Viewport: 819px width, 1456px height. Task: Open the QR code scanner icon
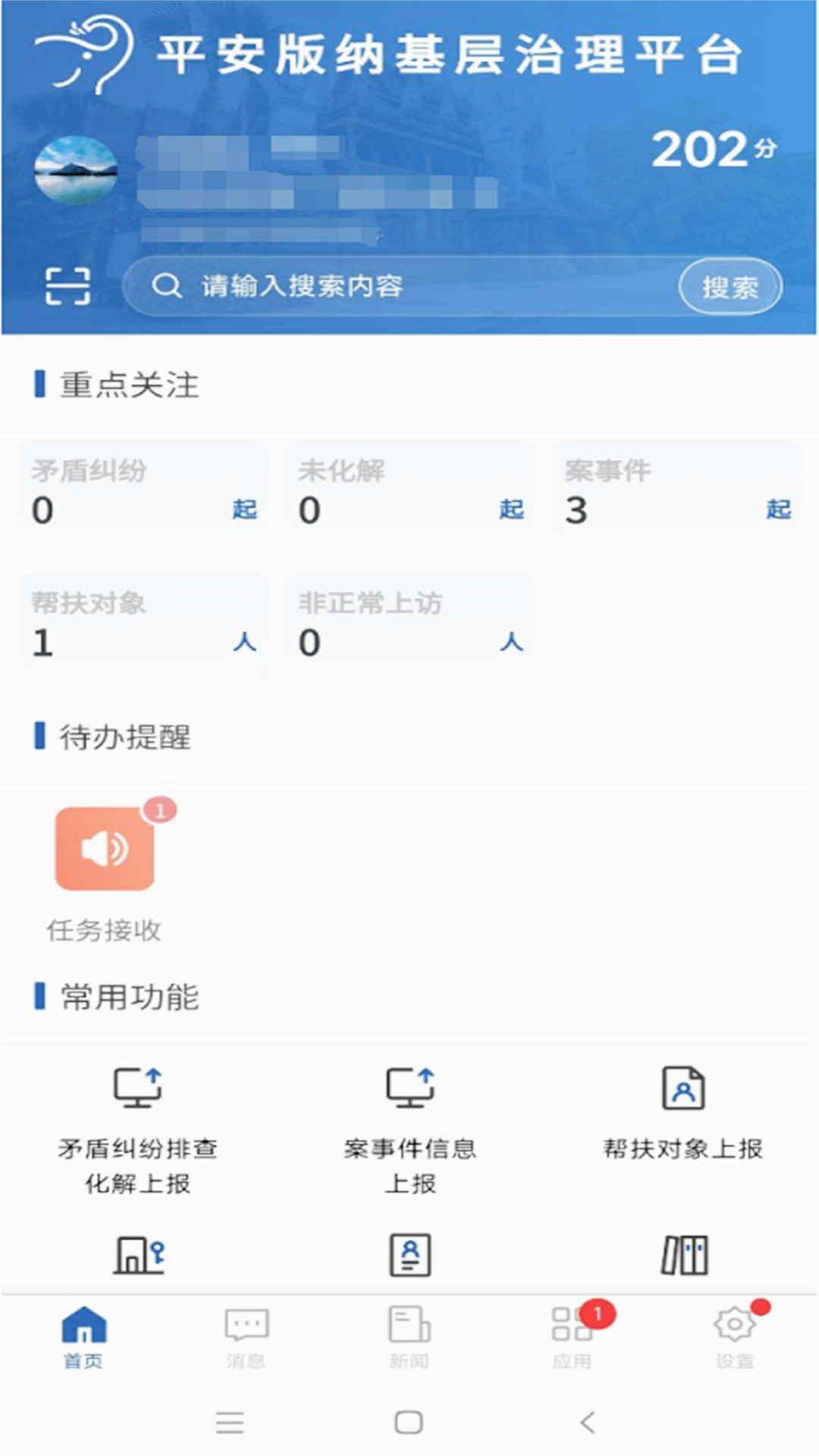(68, 287)
